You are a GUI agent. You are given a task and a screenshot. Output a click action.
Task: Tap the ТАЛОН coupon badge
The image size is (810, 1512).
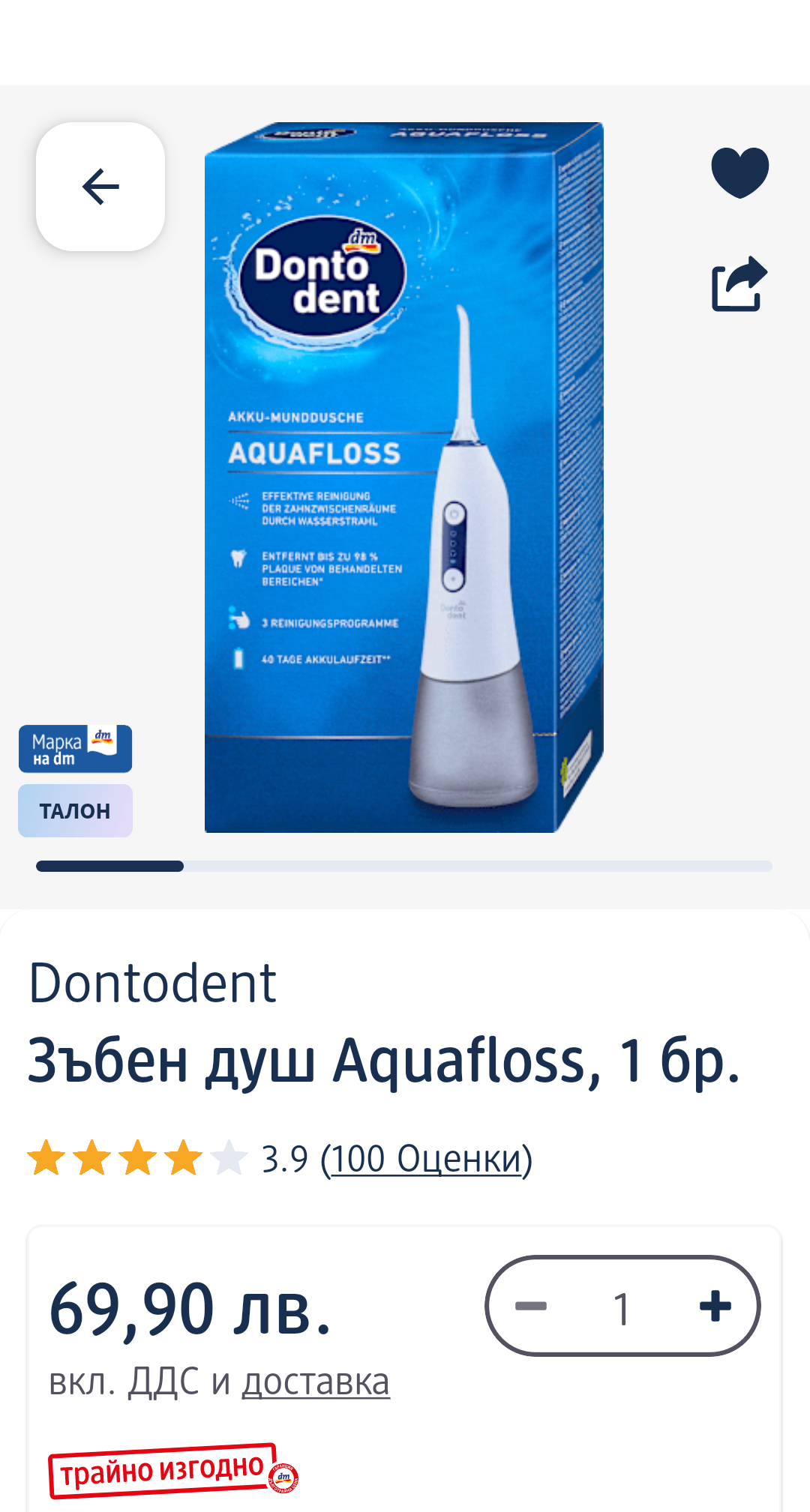click(x=75, y=811)
